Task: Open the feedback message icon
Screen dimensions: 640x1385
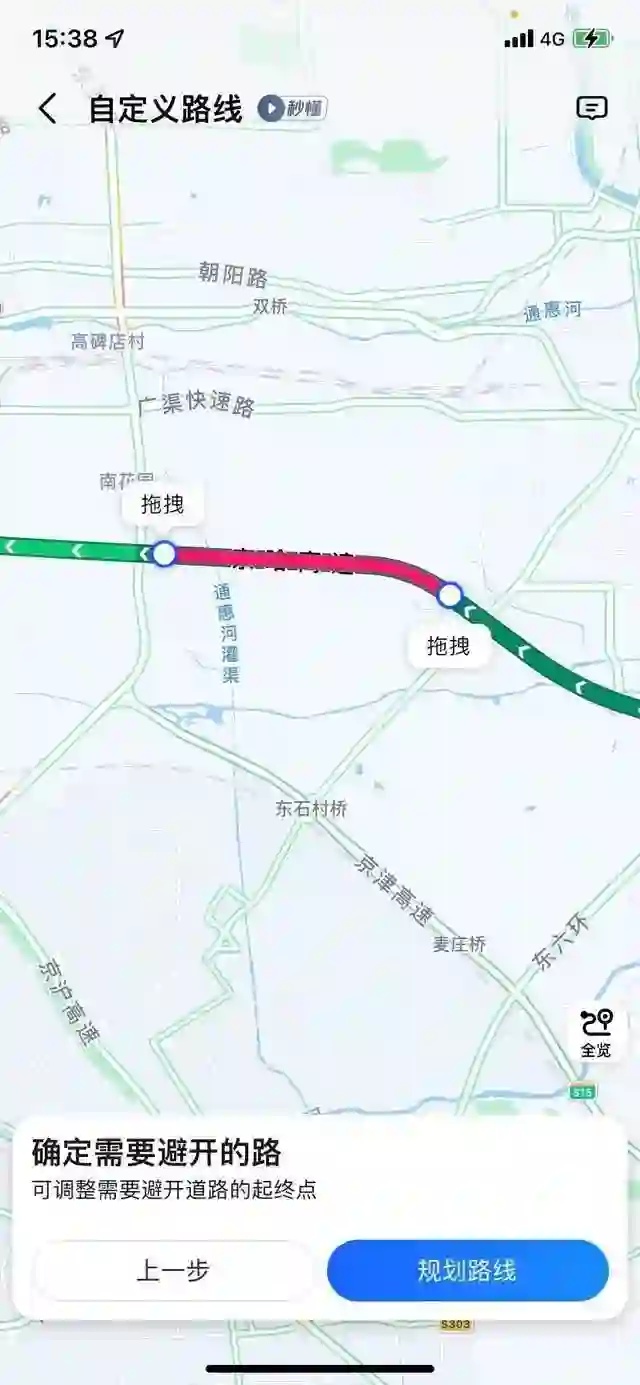Action: [592, 109]
